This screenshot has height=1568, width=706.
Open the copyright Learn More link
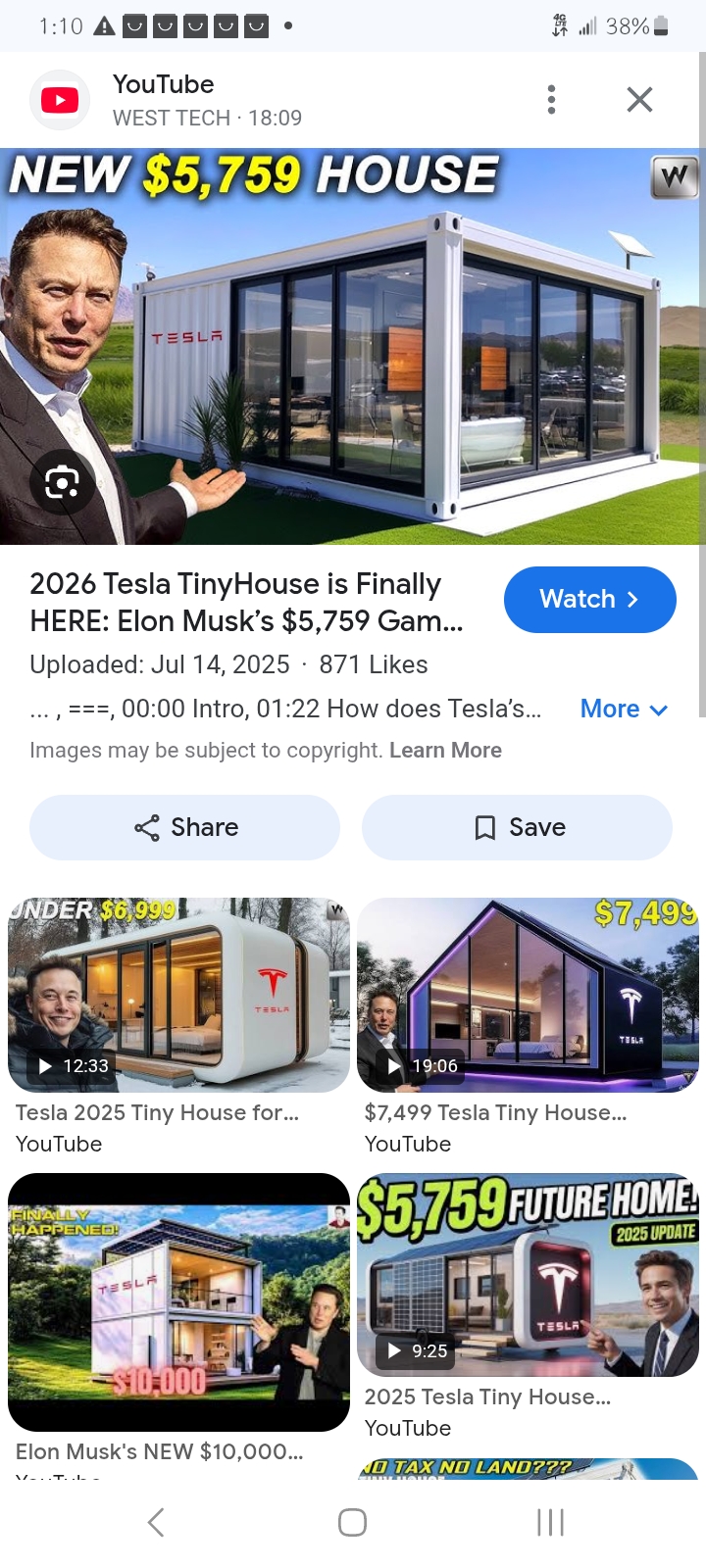(445, 750)
